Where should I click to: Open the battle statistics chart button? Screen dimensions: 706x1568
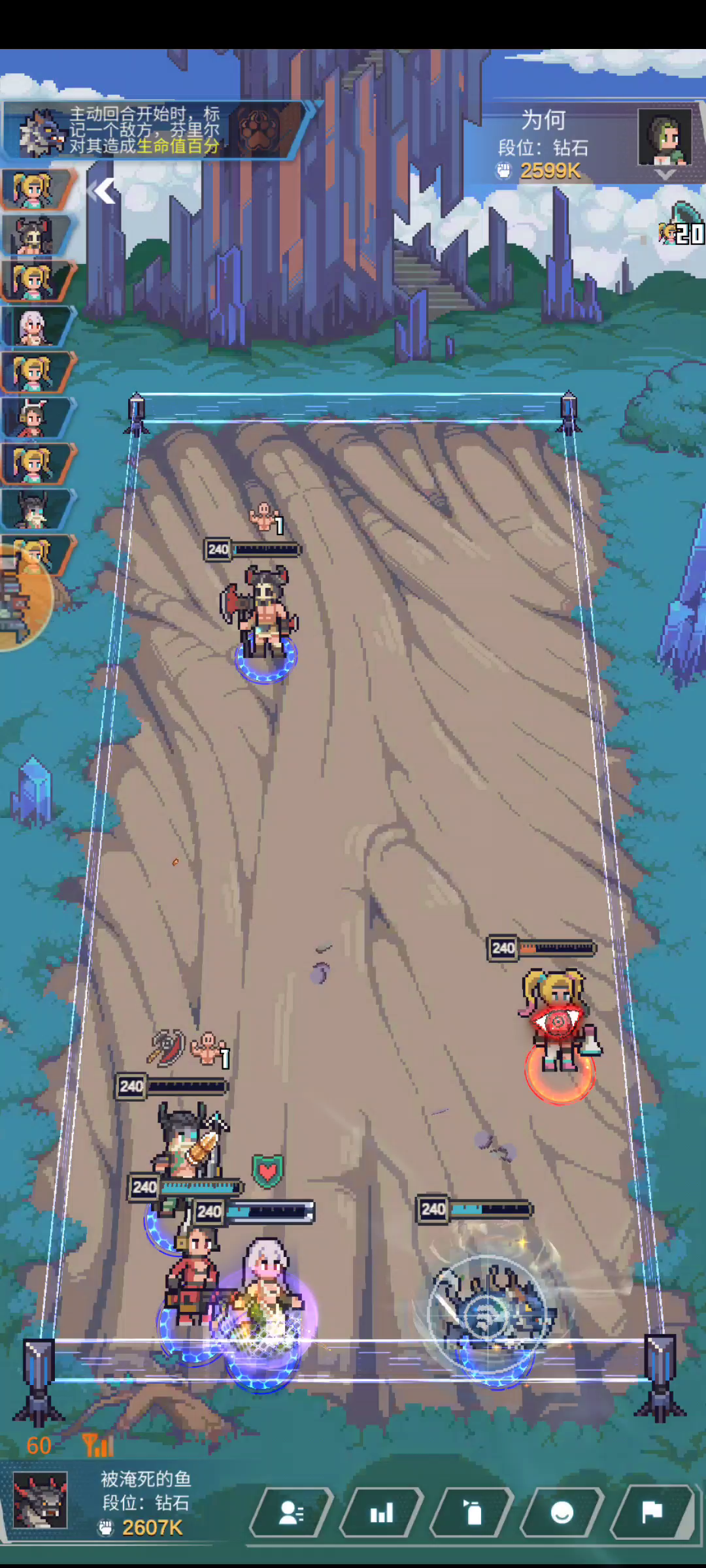(382, 1512)
